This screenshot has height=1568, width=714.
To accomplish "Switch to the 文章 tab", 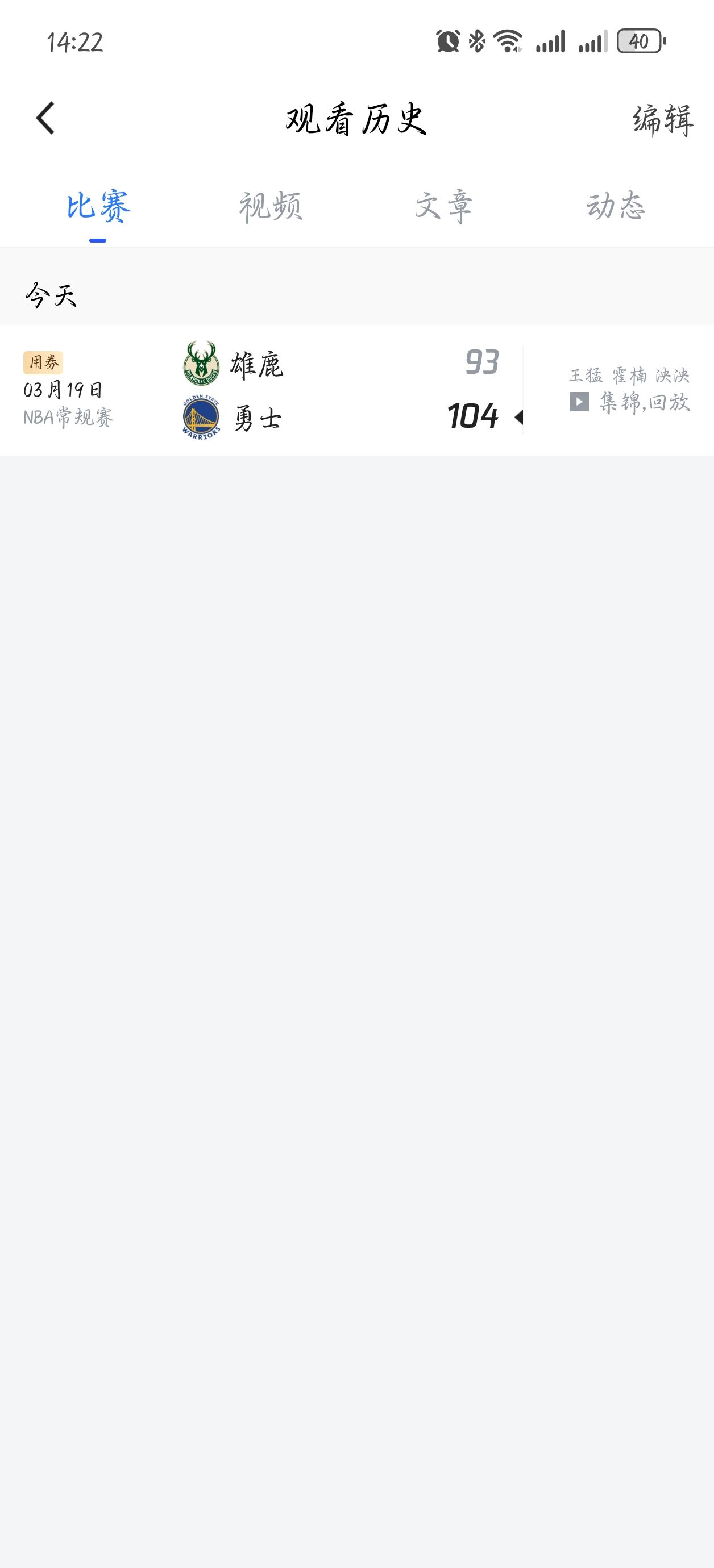I will pos(443,206).
